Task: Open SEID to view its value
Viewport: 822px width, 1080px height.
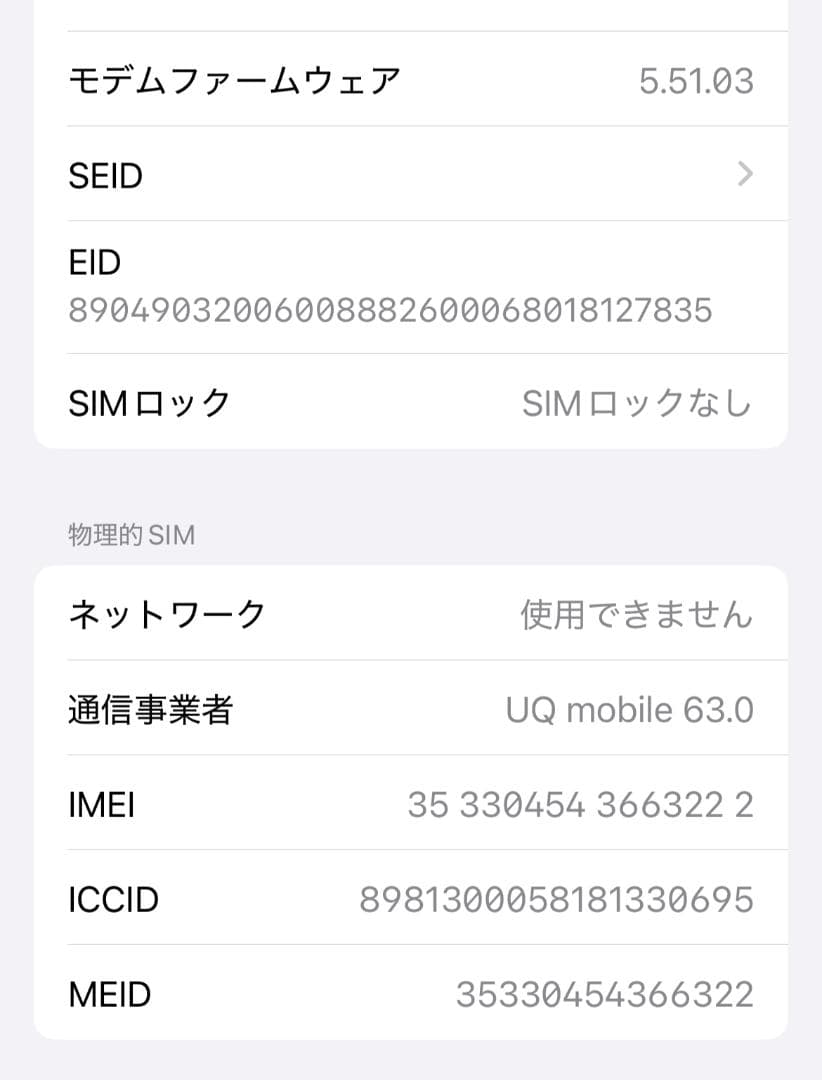Action: 411,175
